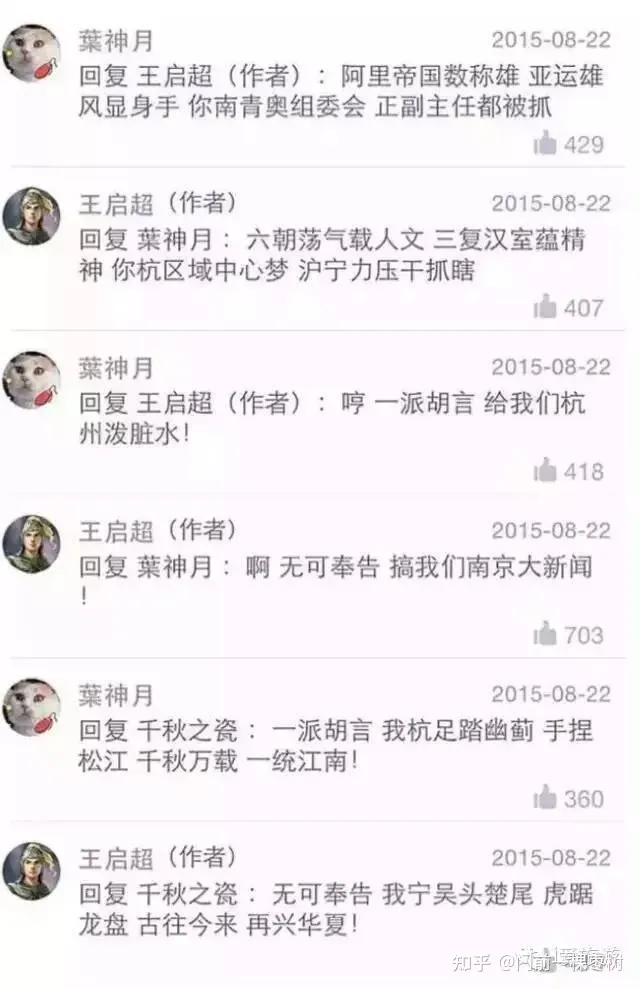Like the 一统江南 comment with 360 likes
Image resolution: width=640 pixels, height=989 pixels.
point(545,797)
